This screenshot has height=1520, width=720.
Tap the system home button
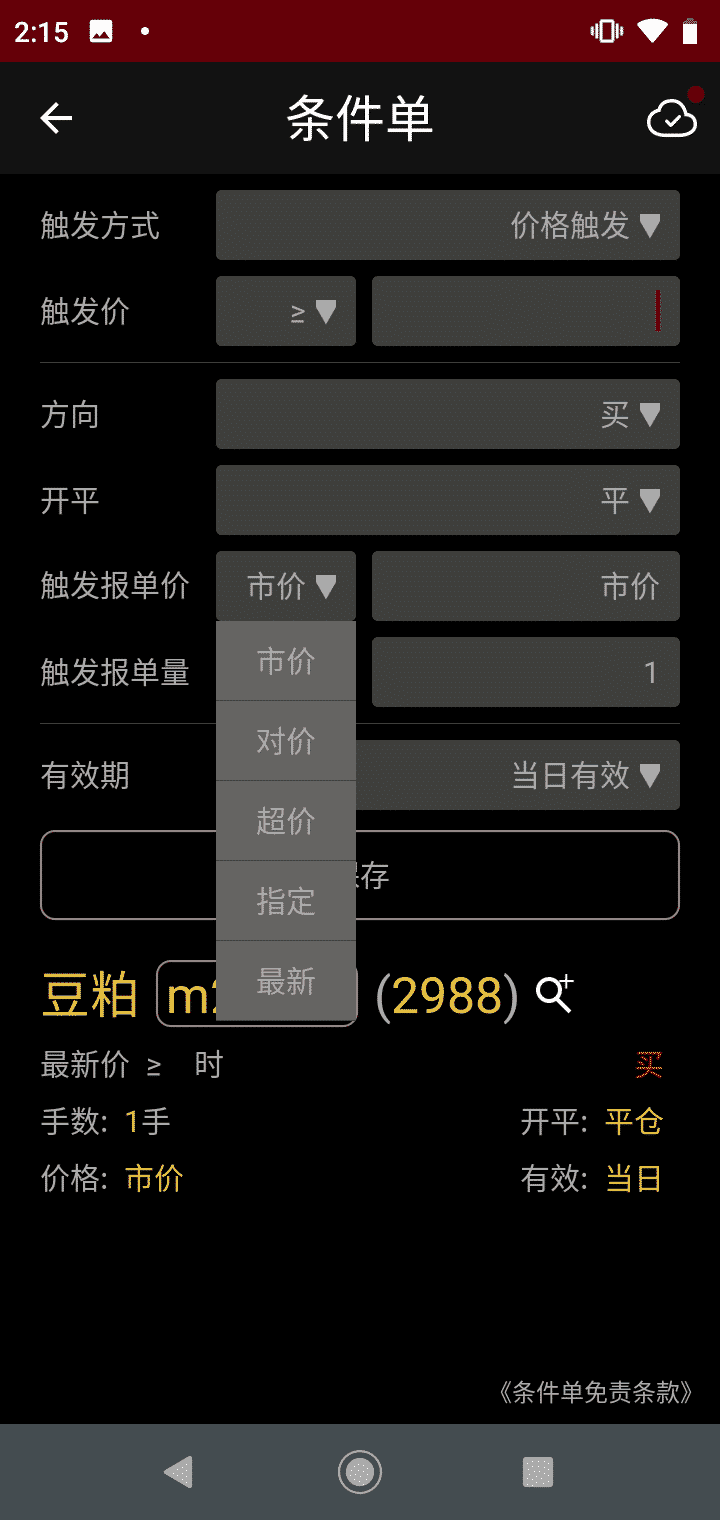(x=360, y=1472)
